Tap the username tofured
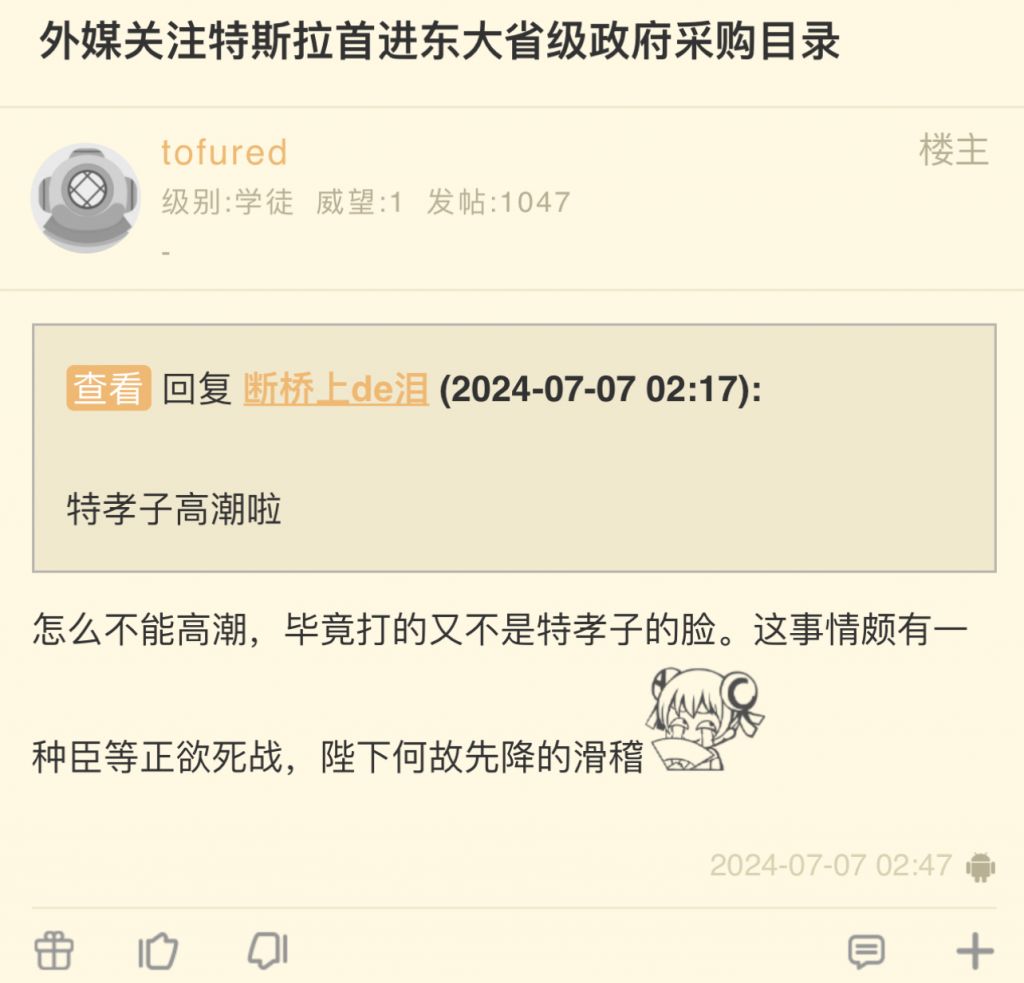 pyautogui.click(x=224, y=153)
